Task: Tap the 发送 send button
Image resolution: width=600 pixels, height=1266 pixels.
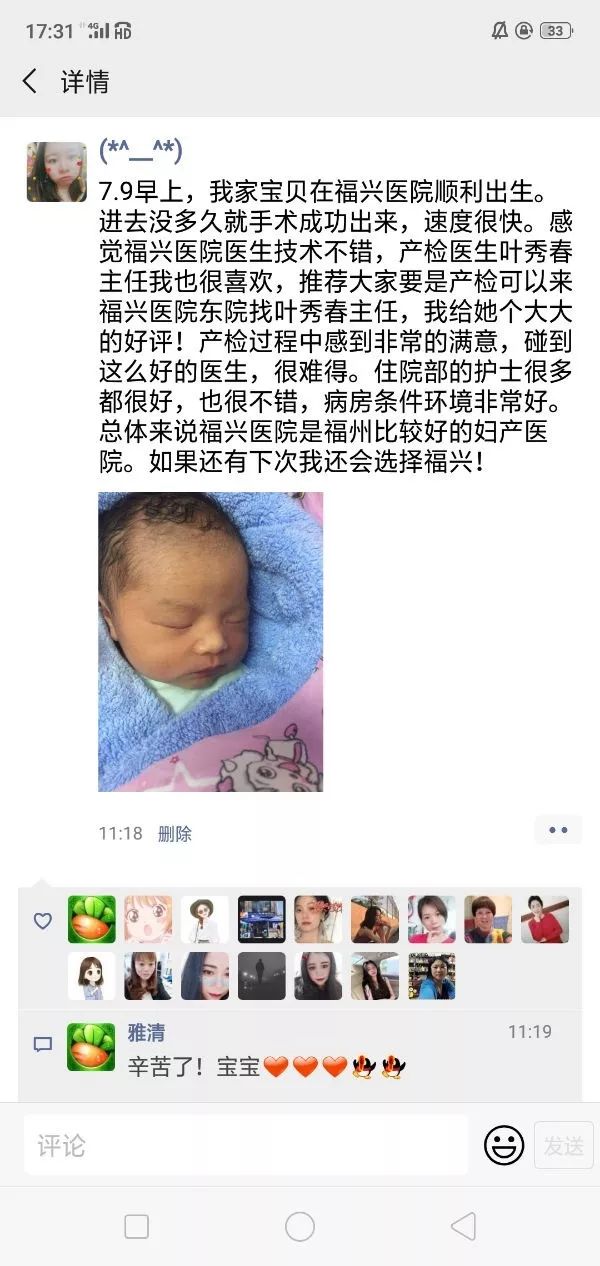Action: (563, 1145)
